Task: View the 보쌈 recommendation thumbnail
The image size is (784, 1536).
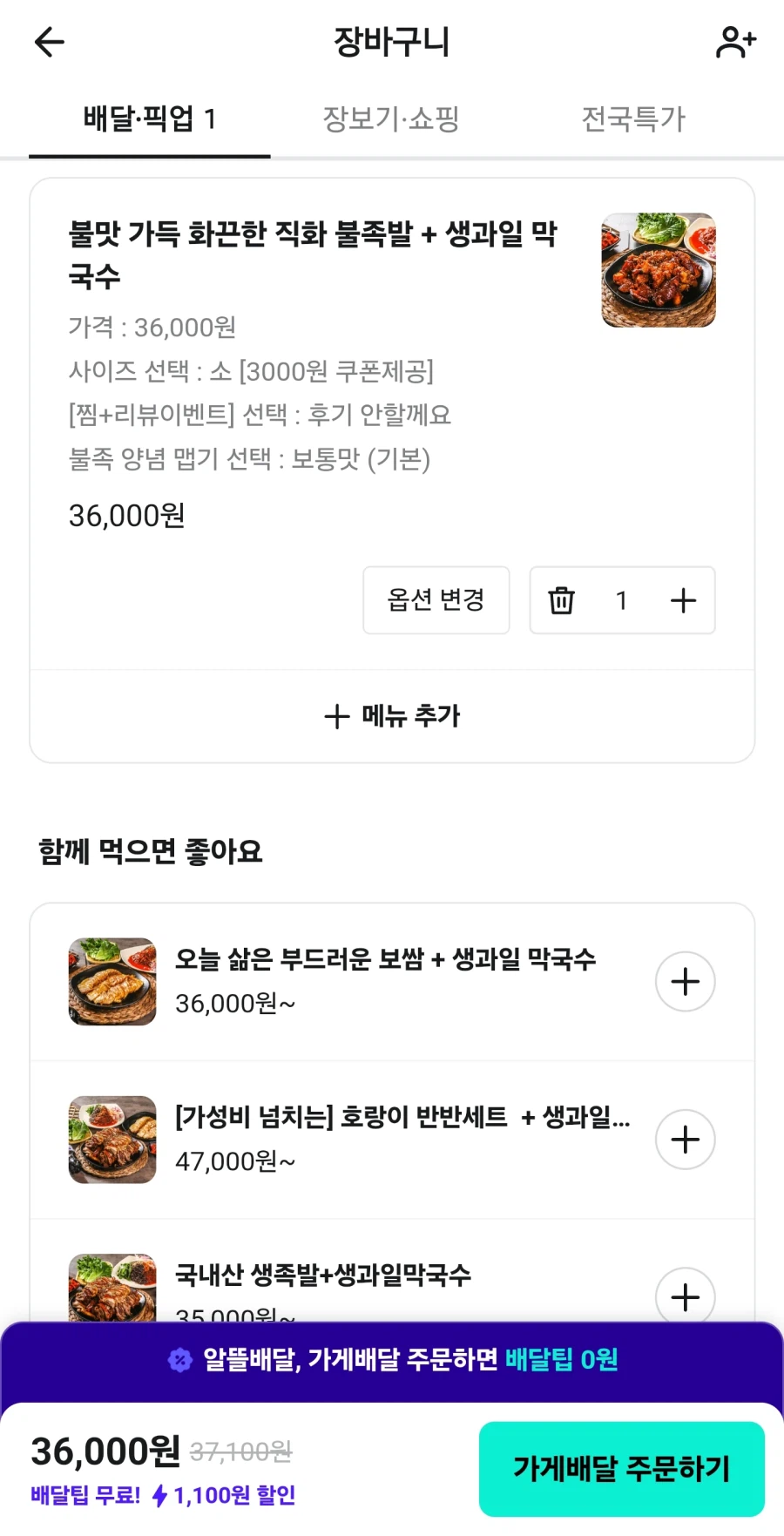Action: click(112, 982)
